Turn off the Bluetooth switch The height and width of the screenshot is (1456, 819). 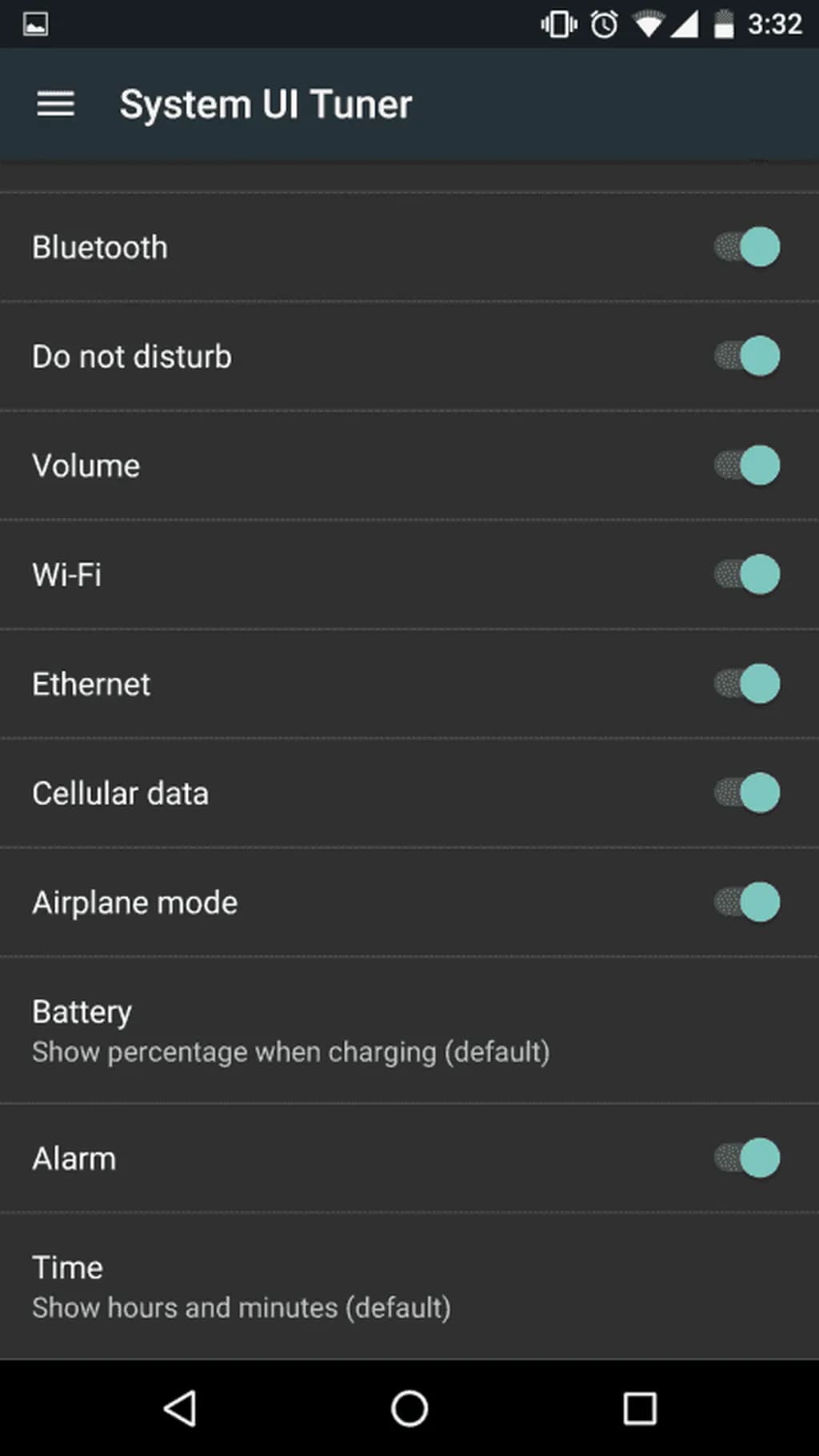click(747, 247)
